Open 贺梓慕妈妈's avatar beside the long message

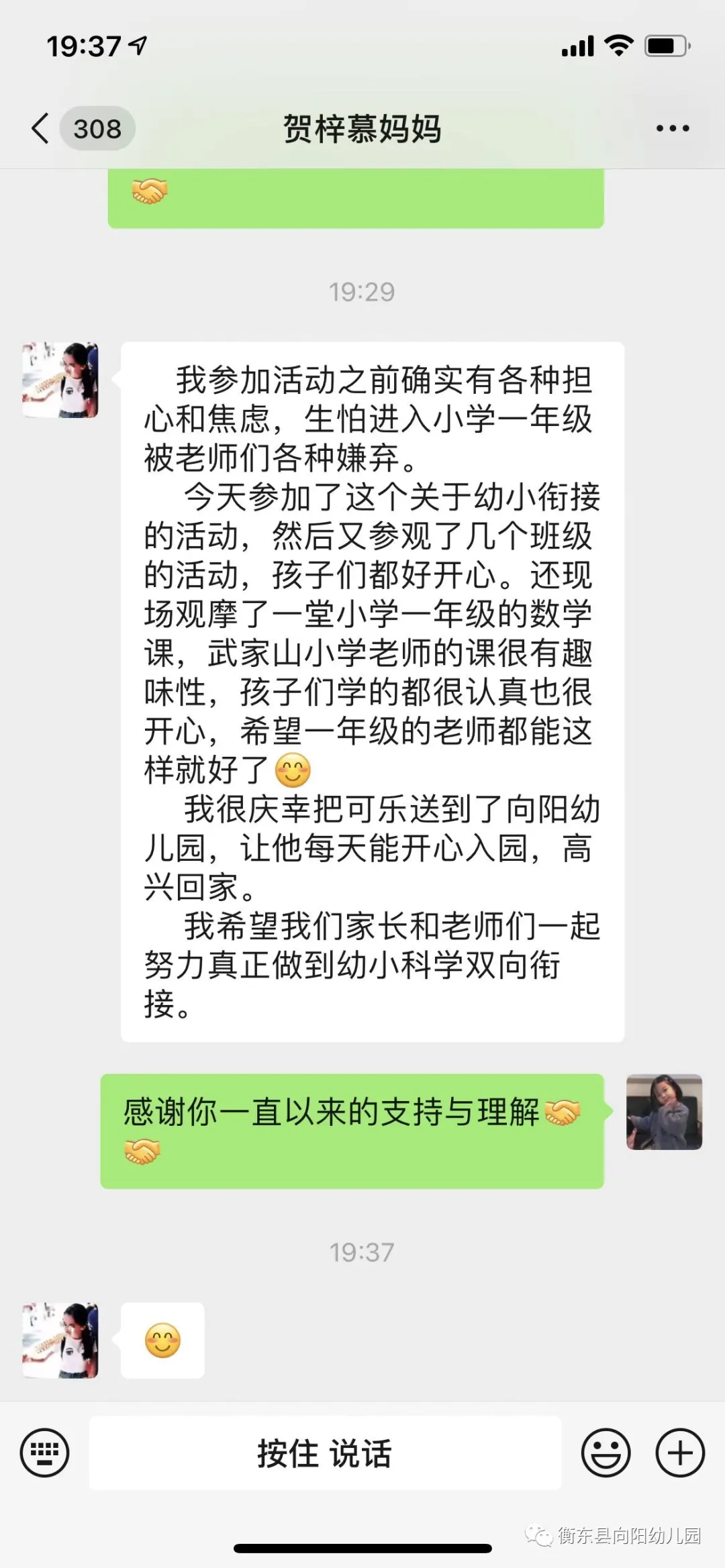point(60,380)
